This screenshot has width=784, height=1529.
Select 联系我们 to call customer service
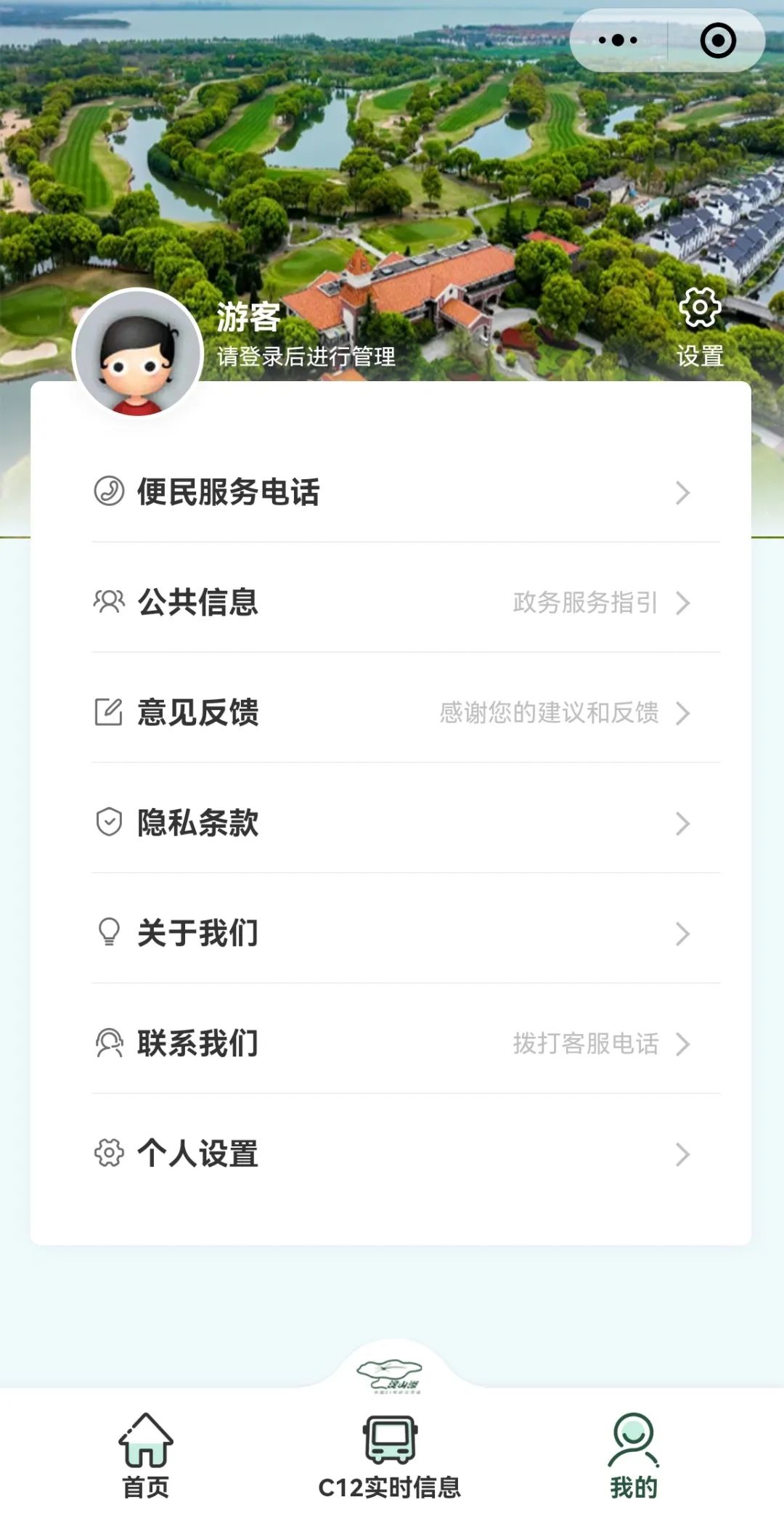tap(392, 1044)
